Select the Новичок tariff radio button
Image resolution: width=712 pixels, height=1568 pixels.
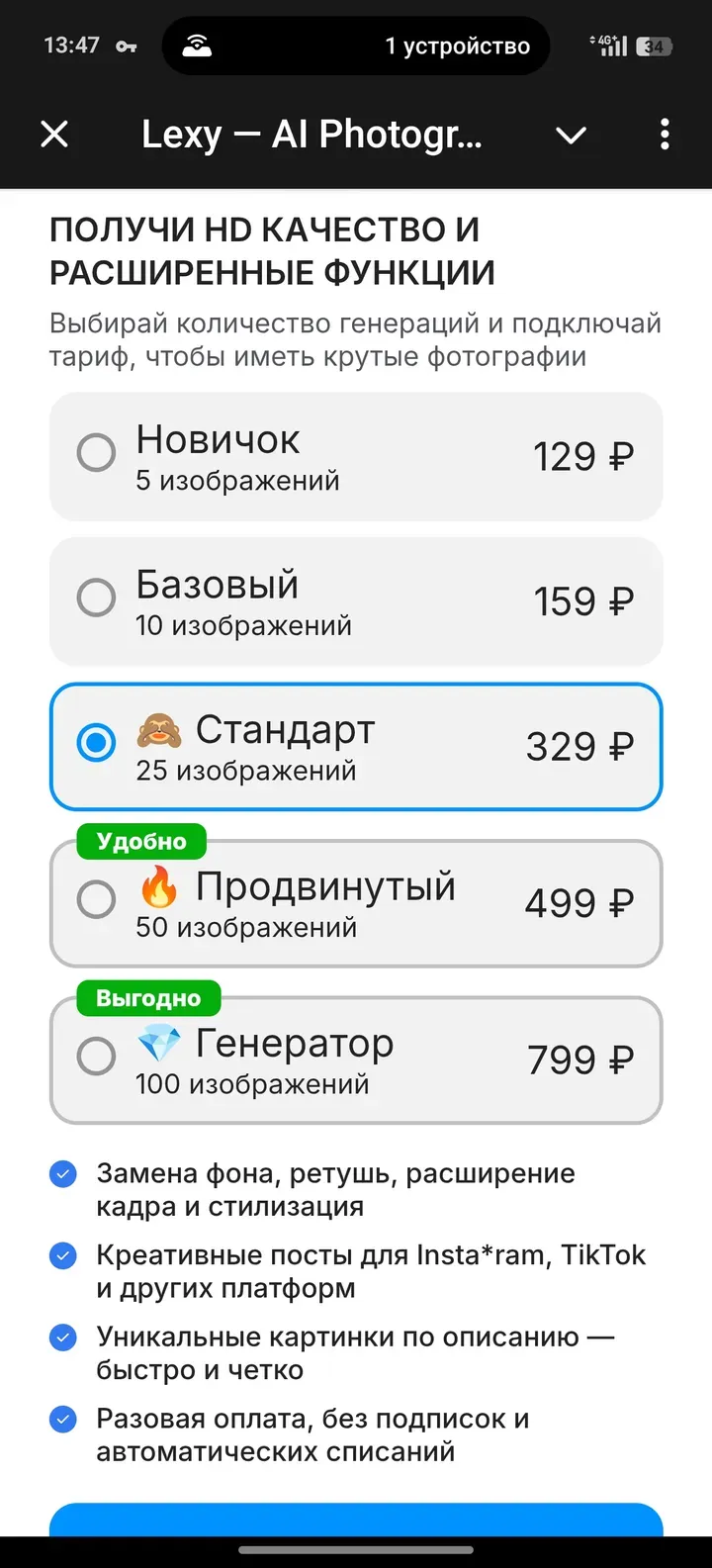pyautogui.click(x=96, y=452)
